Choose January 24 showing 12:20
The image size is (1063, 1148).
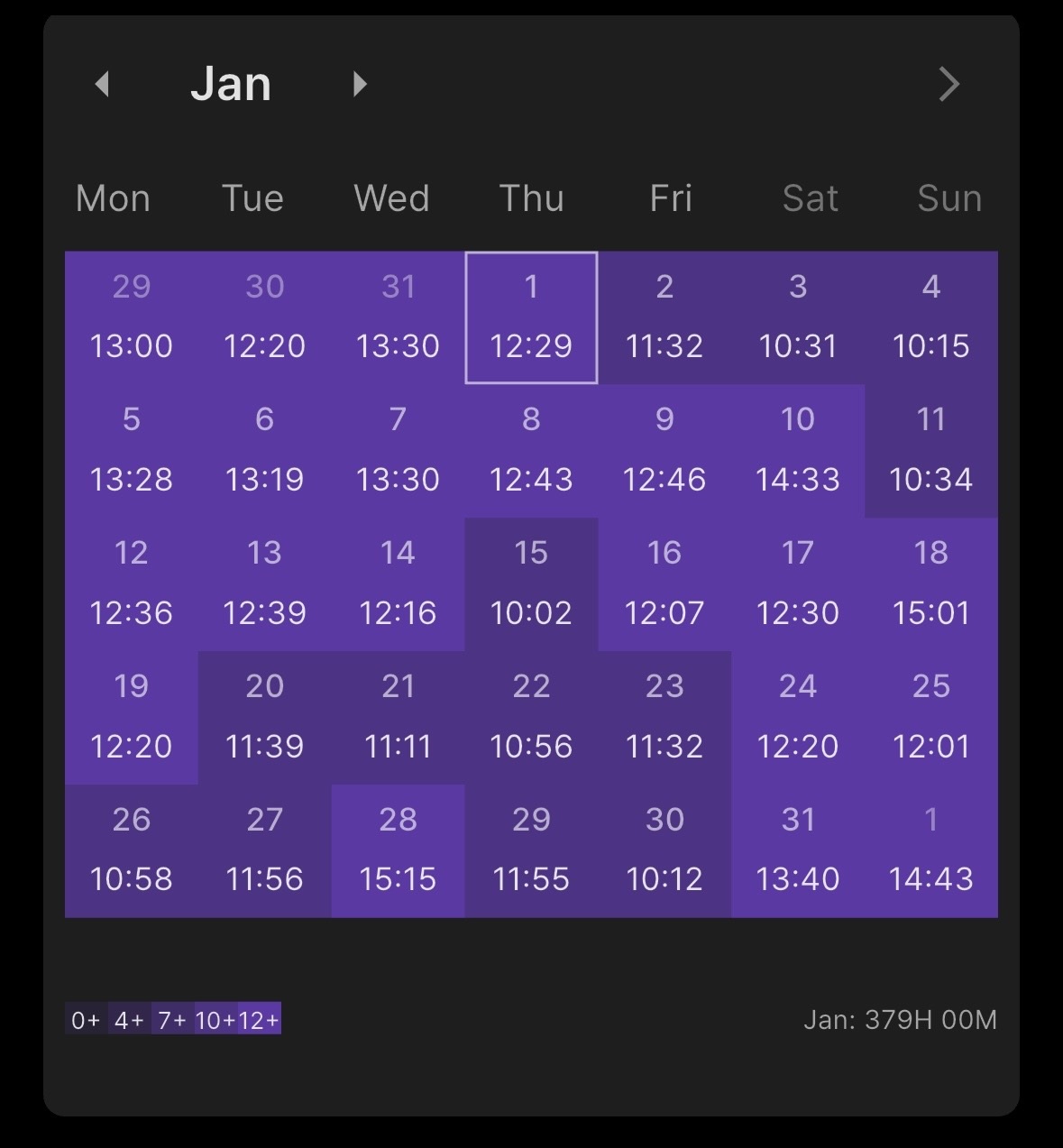pos(798,717)
